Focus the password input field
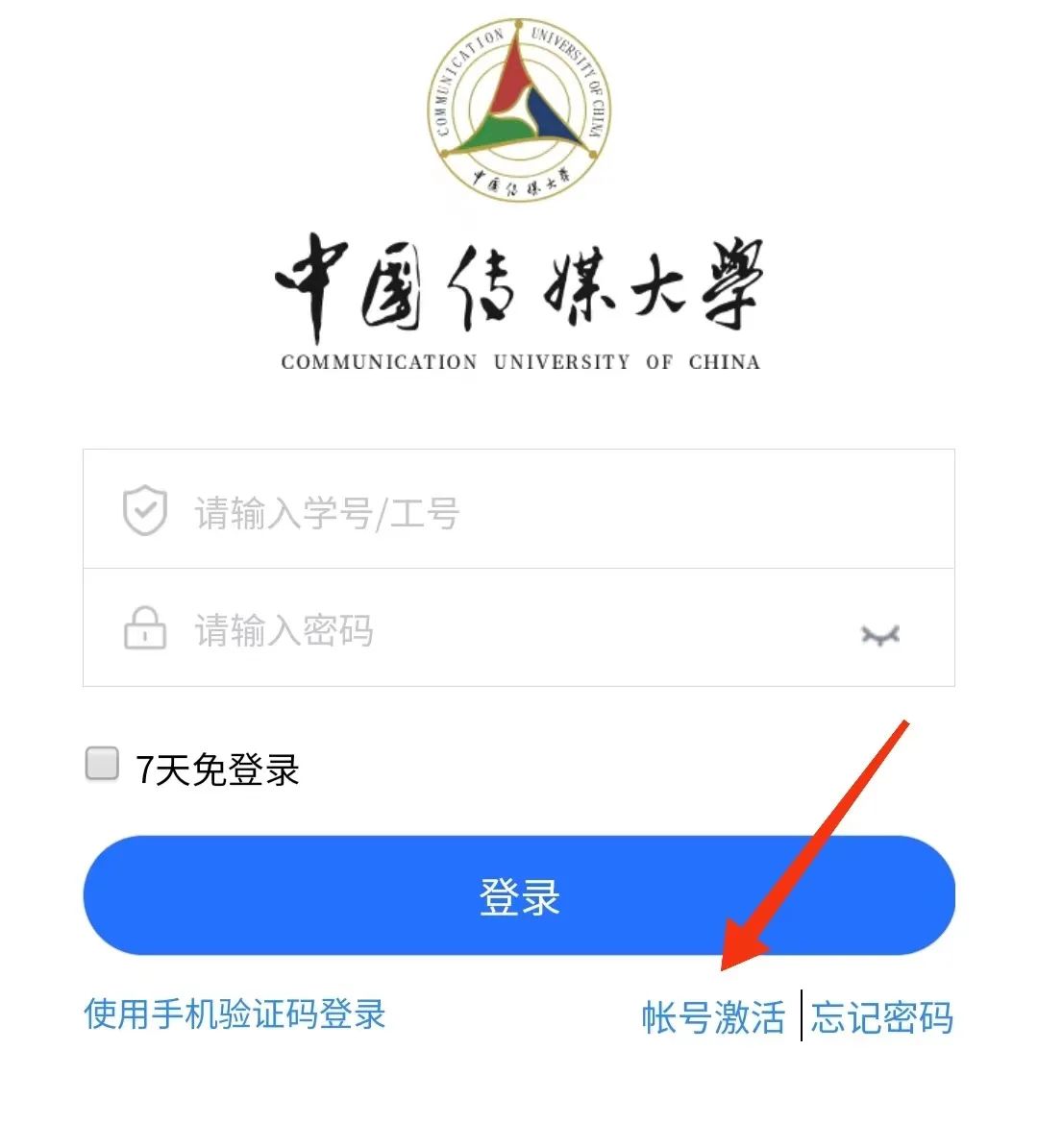1038x1148 pixels. tap(500, 630)
